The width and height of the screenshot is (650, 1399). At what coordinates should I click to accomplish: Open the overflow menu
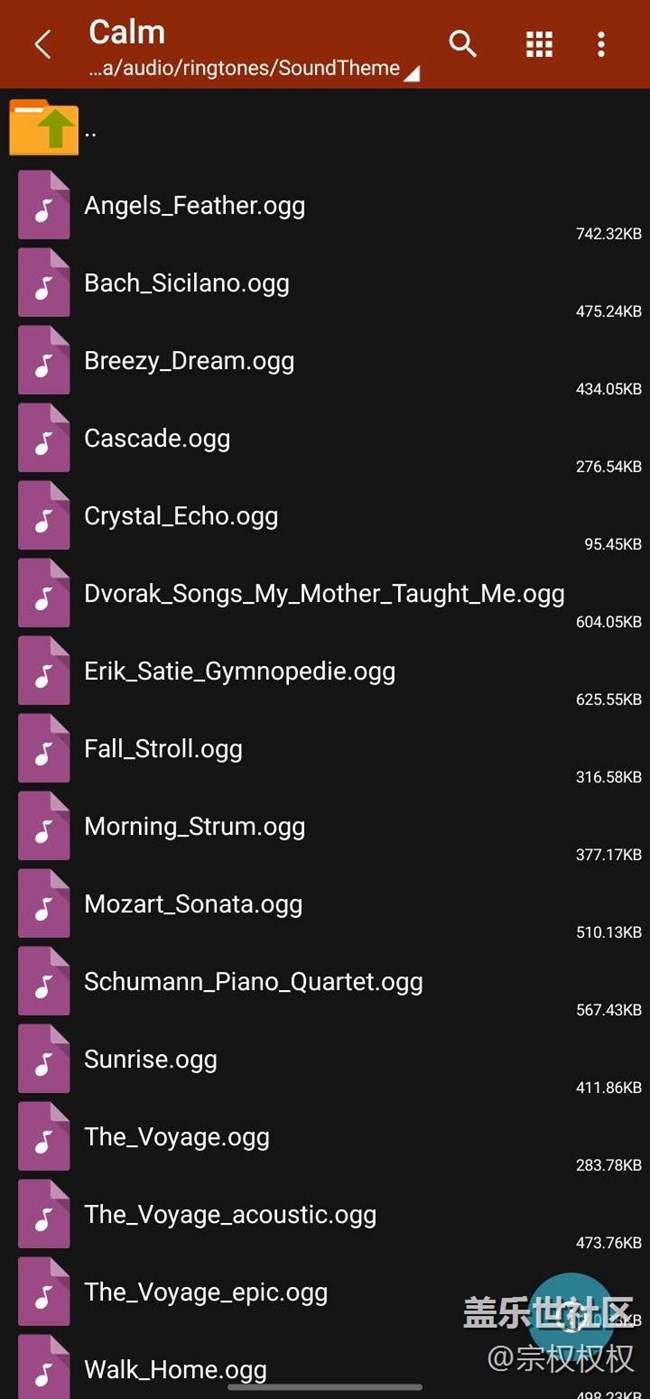600,43
